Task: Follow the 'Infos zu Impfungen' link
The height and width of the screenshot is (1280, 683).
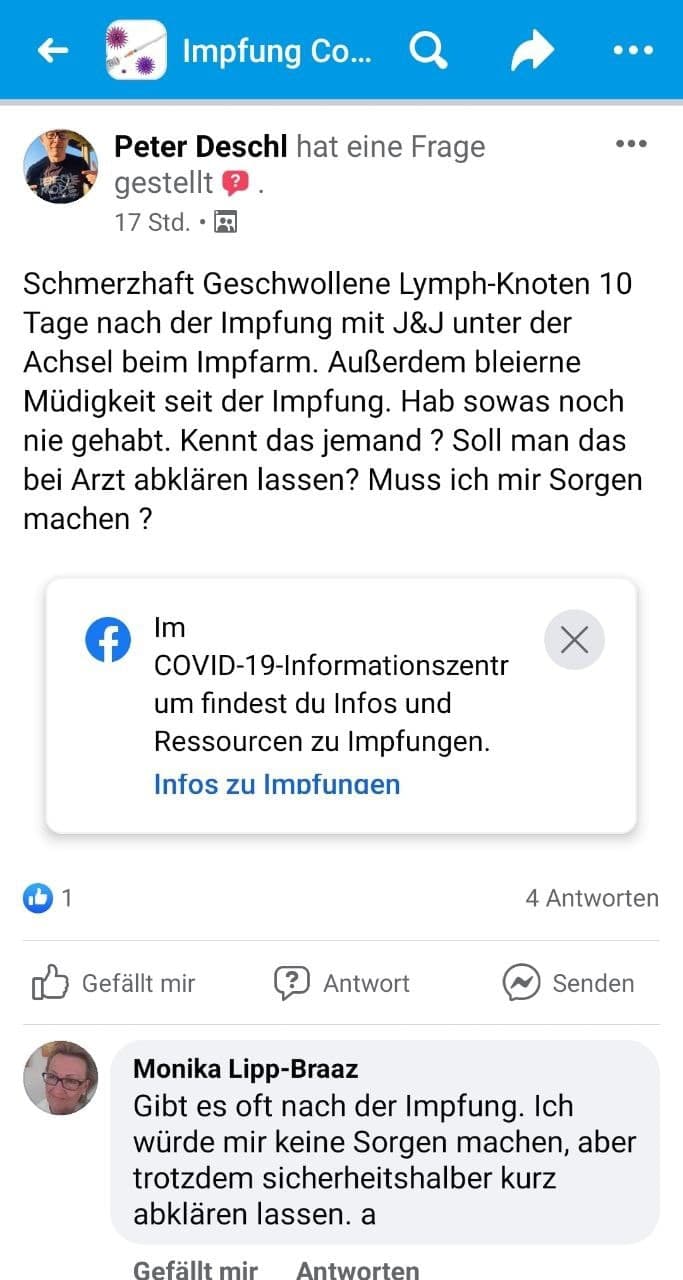Action: 277,784
